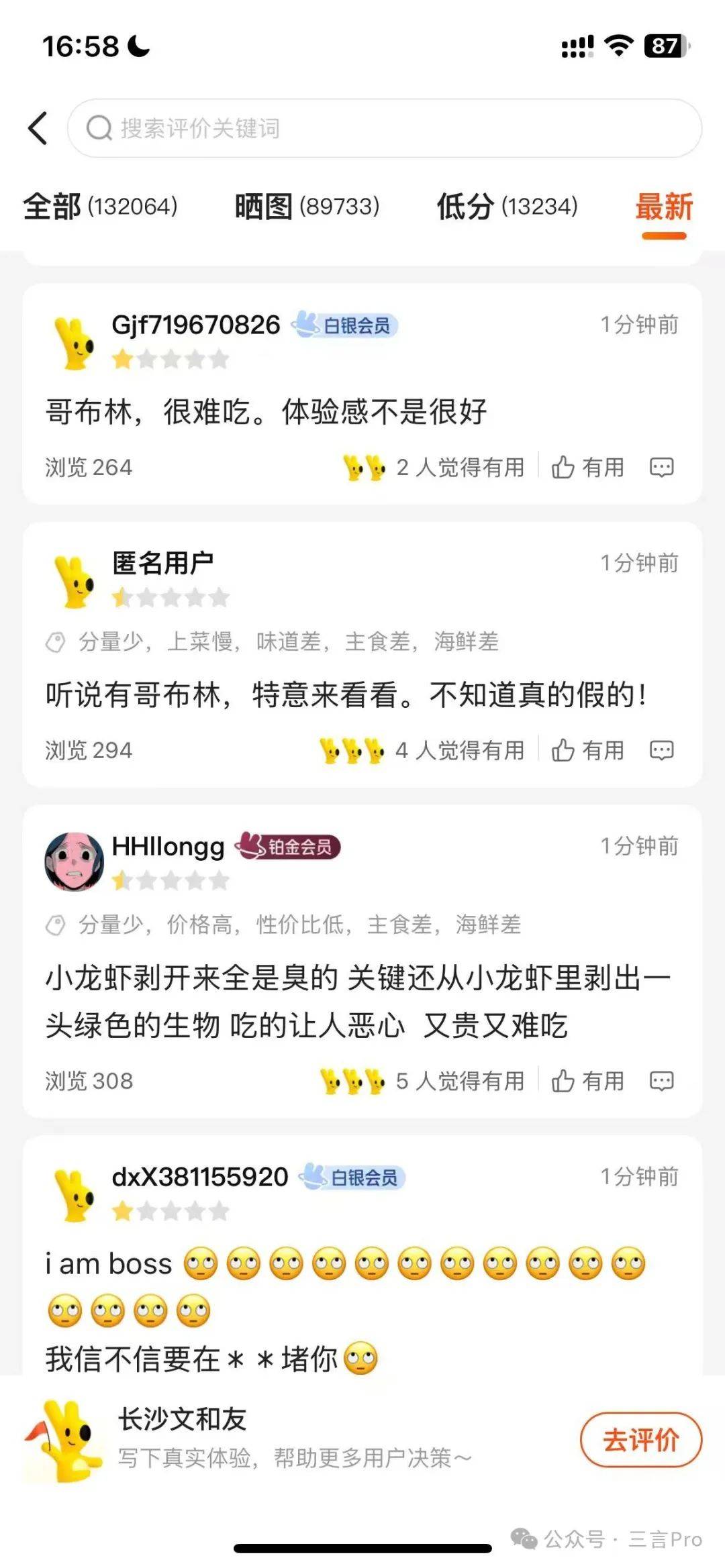Mark Gjf719670826's review as 有用
This screenshot has height=1568, width=725.
[588, 468]
